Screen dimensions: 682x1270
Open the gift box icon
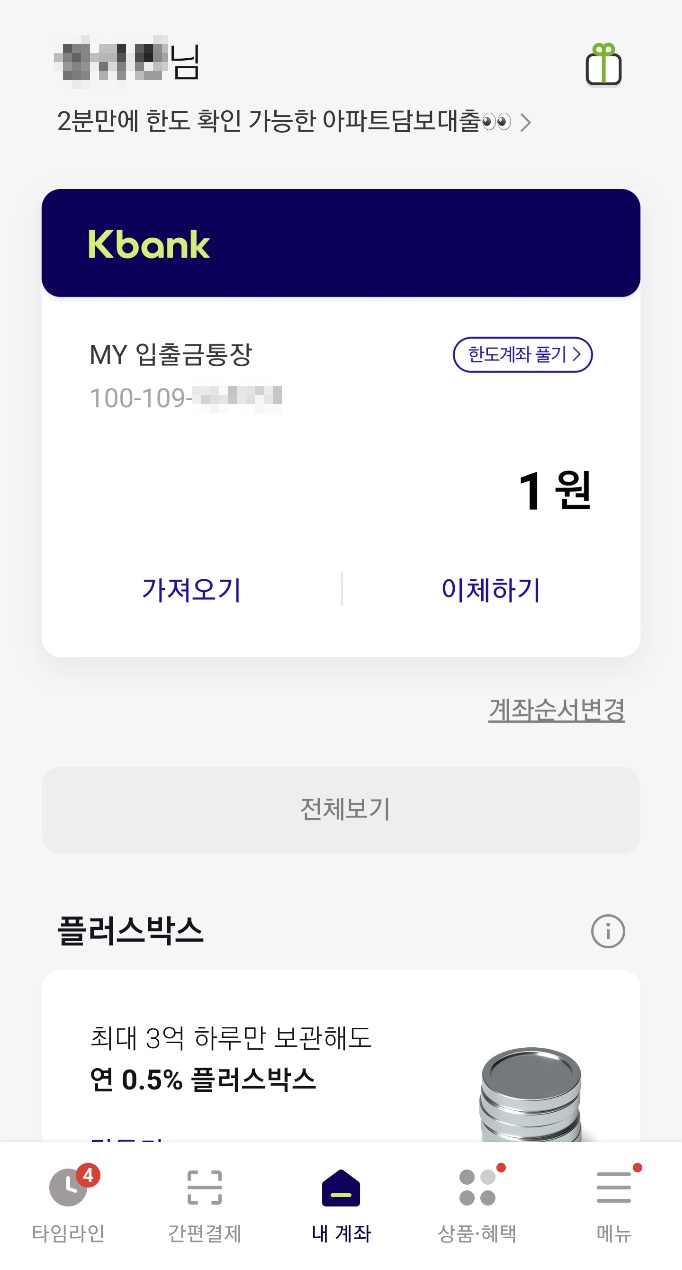pyautogui.click(x=603, y=64)
